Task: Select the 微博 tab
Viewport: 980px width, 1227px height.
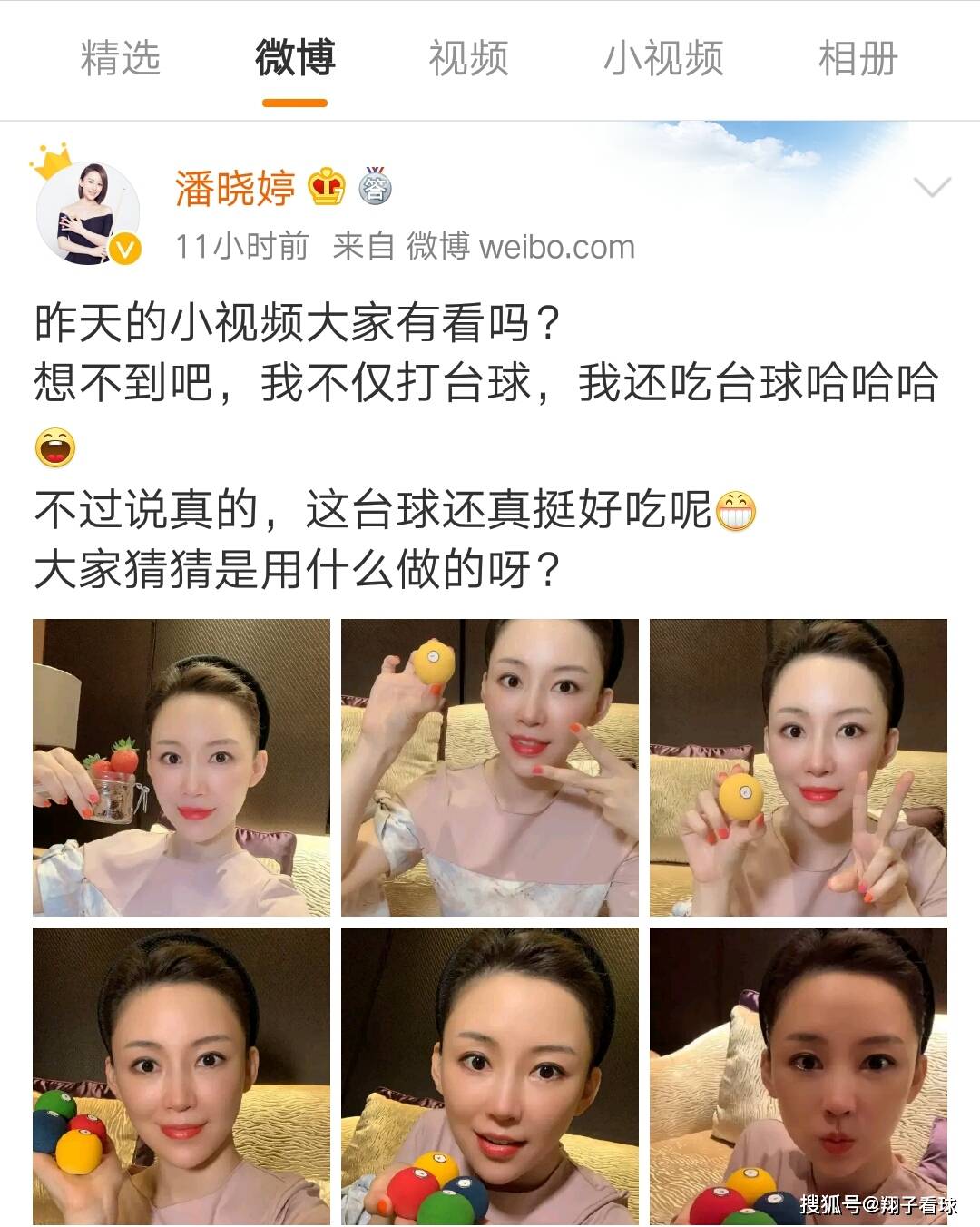Action: 295,59
